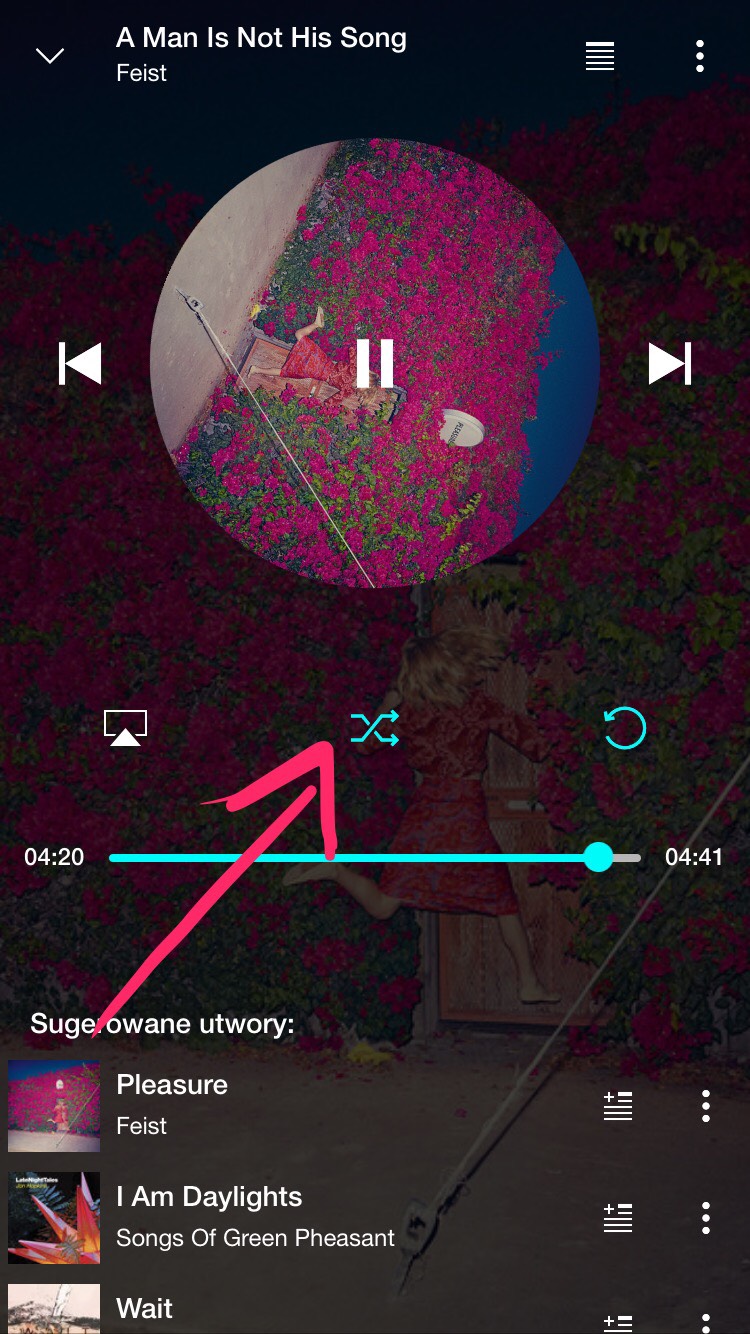Play suggested track I Am Daylights
750x1334 pixels.
click(x=209, y=1216)
